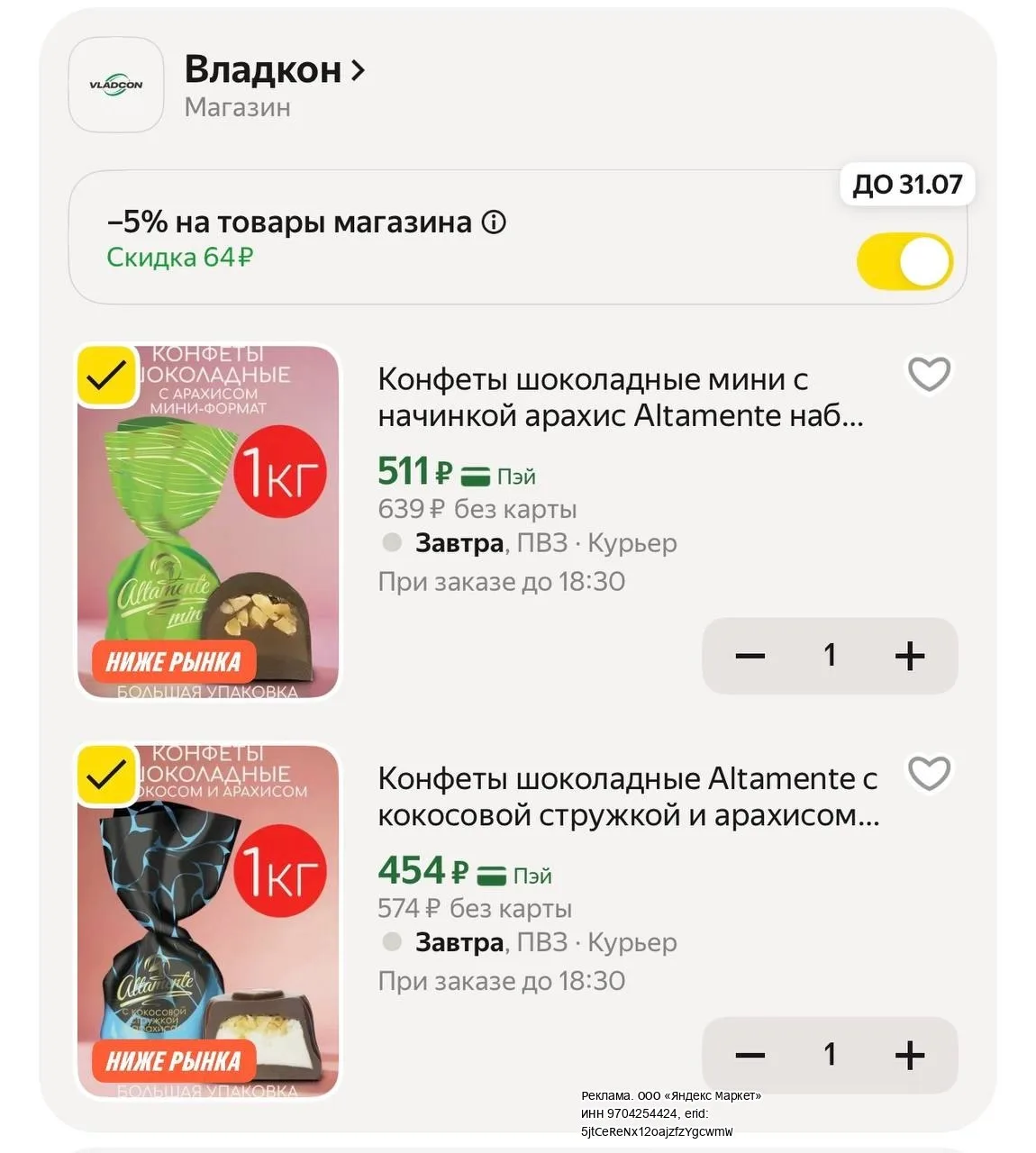Open the Altamente с кокосовой стружкой product title
Viewport: 1036px width, 1153px height.
(629, 796)
